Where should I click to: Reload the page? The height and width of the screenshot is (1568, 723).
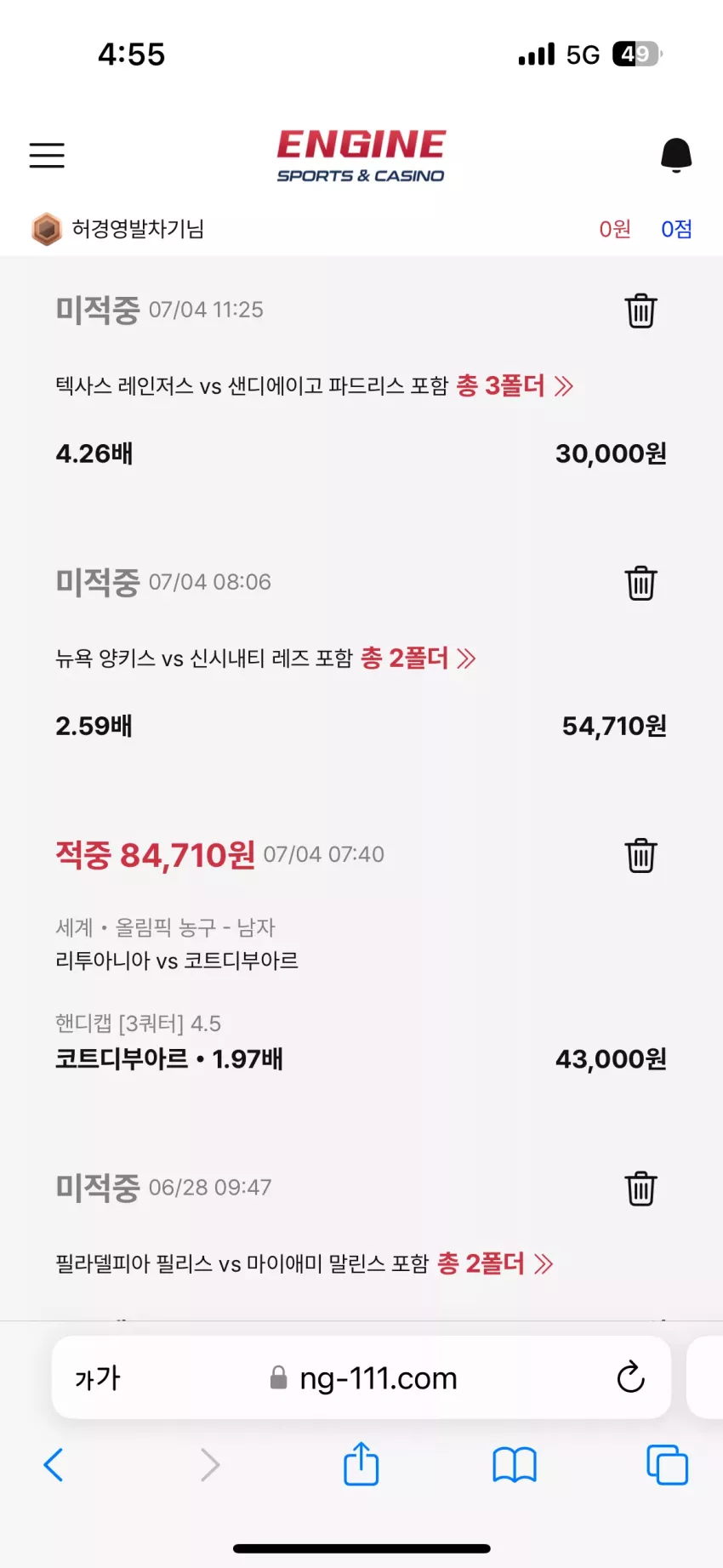[630, 1377]
